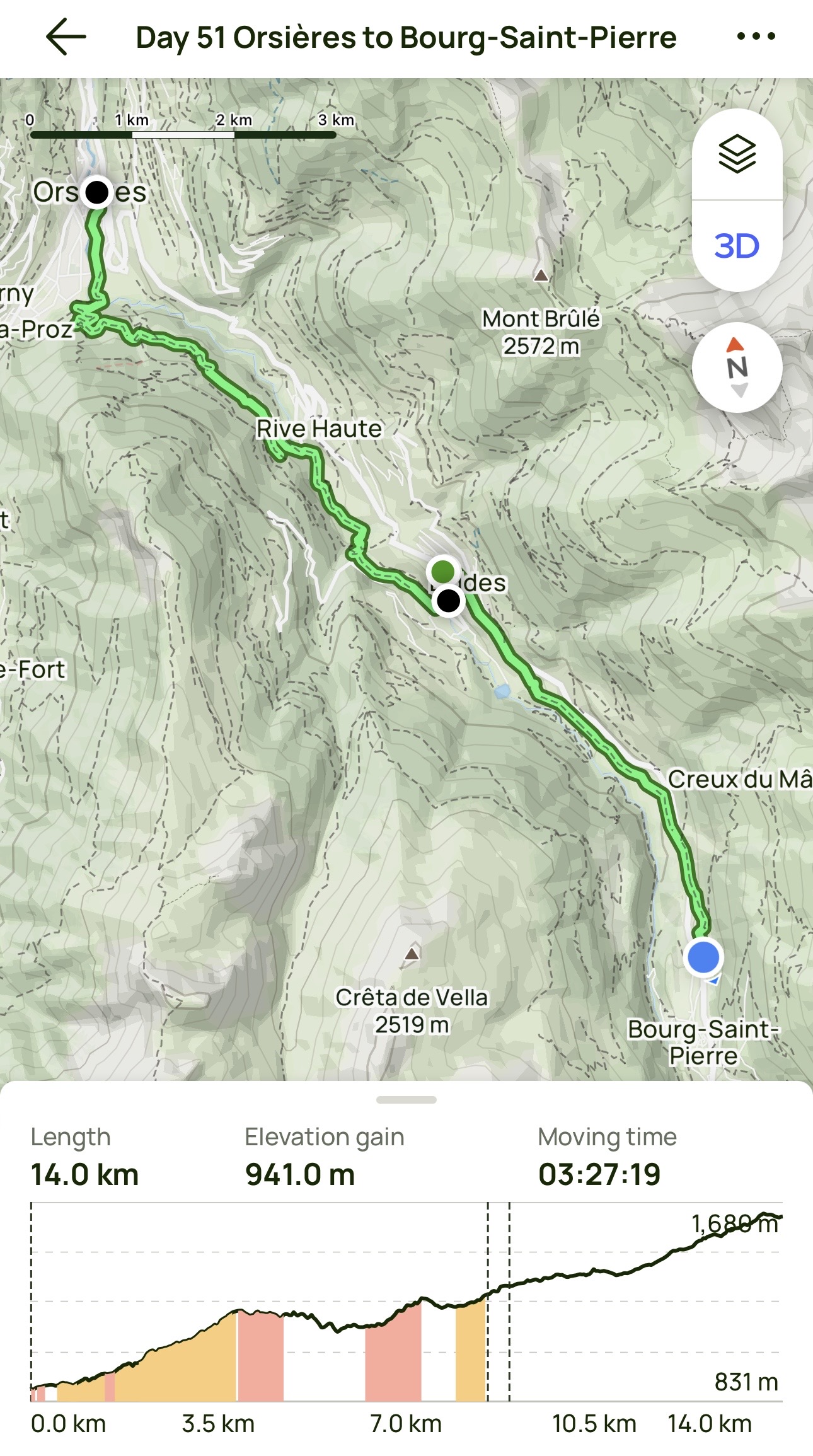The height and width of the screenshot is (1456, 813).
Task: Go back using the arrow icon
Action: (66, 37)
